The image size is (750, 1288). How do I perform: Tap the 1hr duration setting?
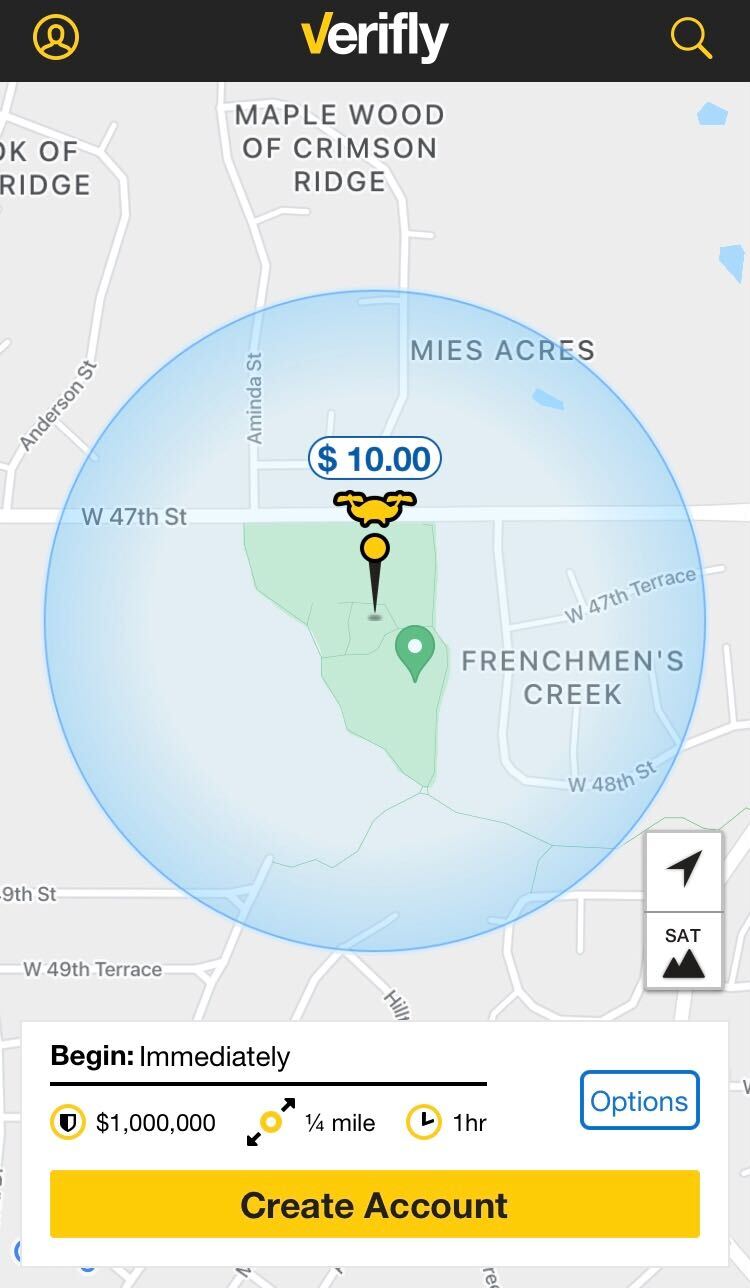(447, 1123)
